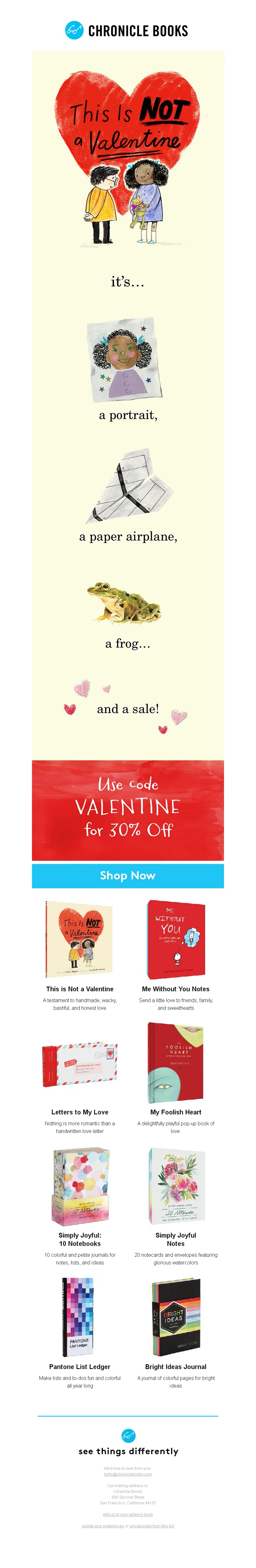Open the Use code VALENTINE banner
This screenshot has width=256, height=1568.
point(127,810)
